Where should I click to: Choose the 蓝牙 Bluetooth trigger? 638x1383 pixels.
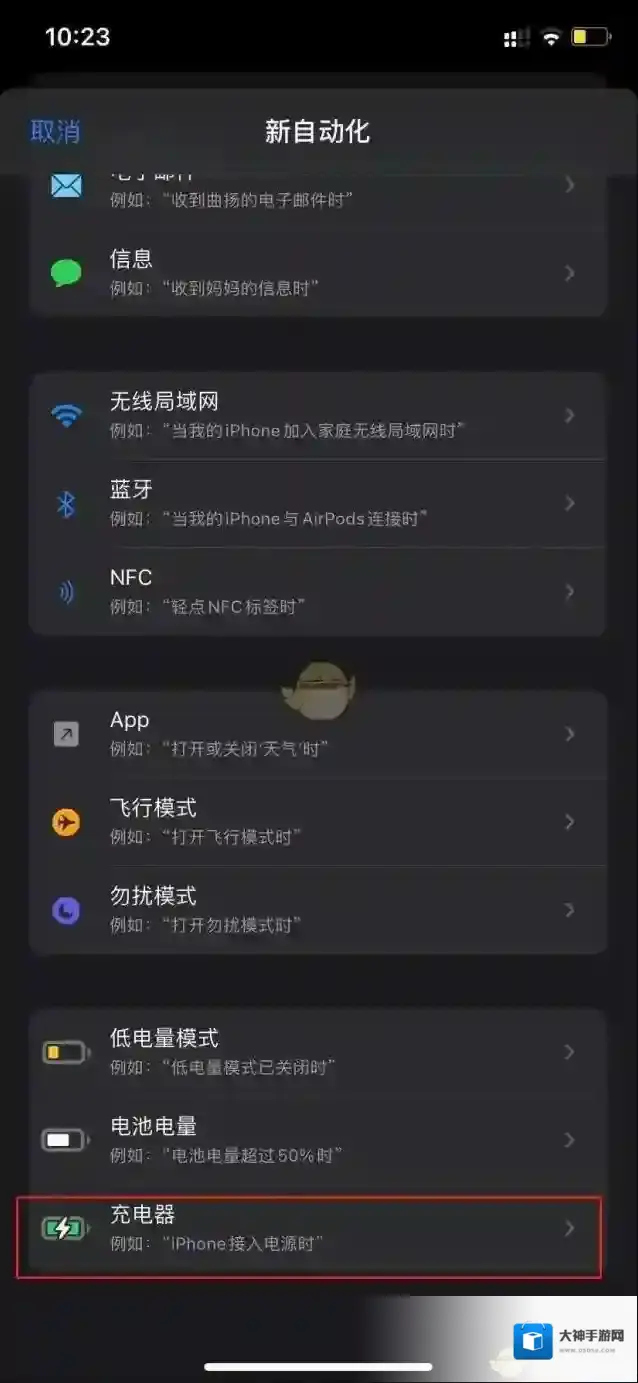(x=317, y=503)
